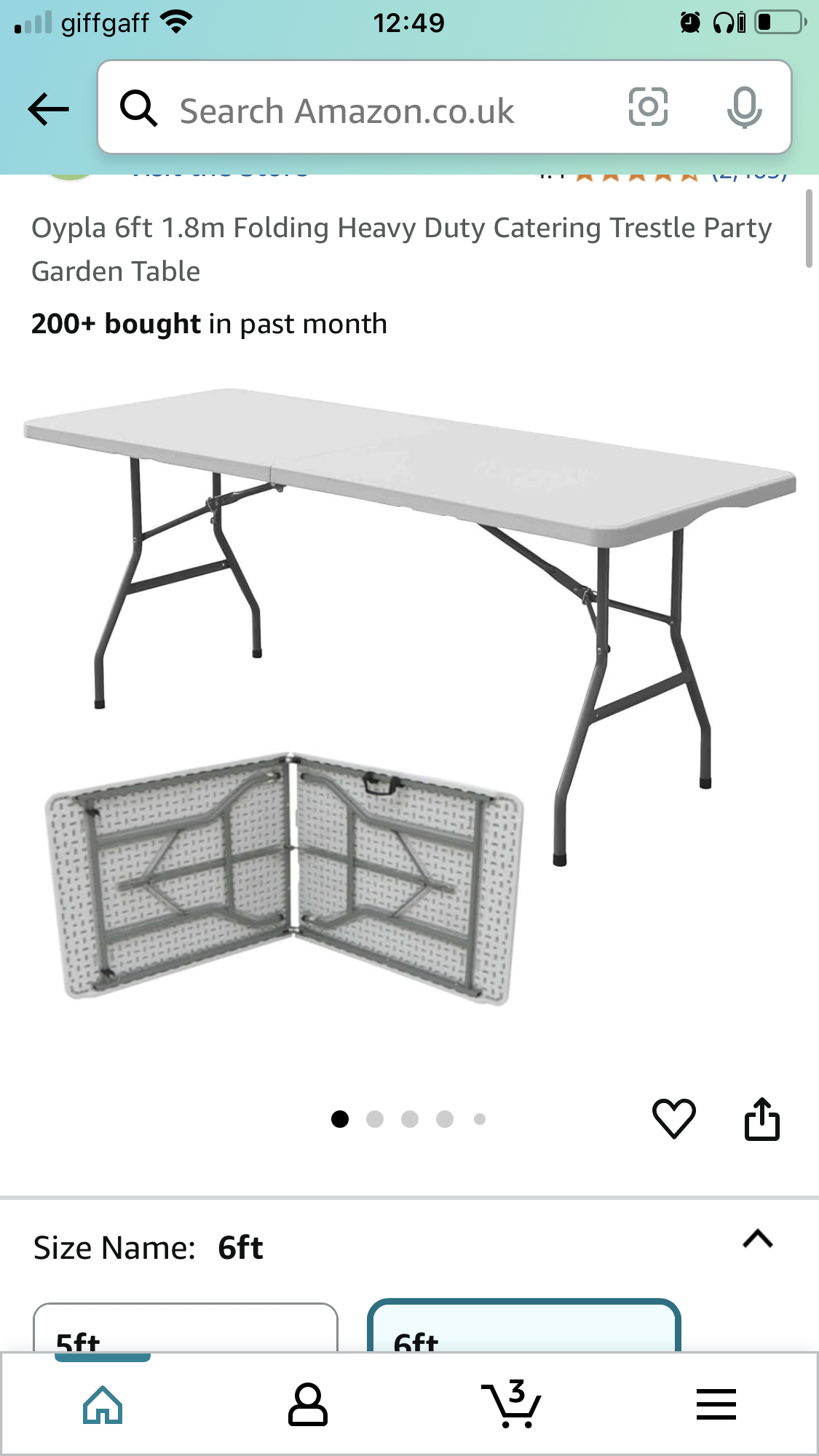Image resolution: width=819 pixels, height=1456 pixels.
Task: Add the table to your wish list
Action: pyautogui.click(x=674, y=1118)
